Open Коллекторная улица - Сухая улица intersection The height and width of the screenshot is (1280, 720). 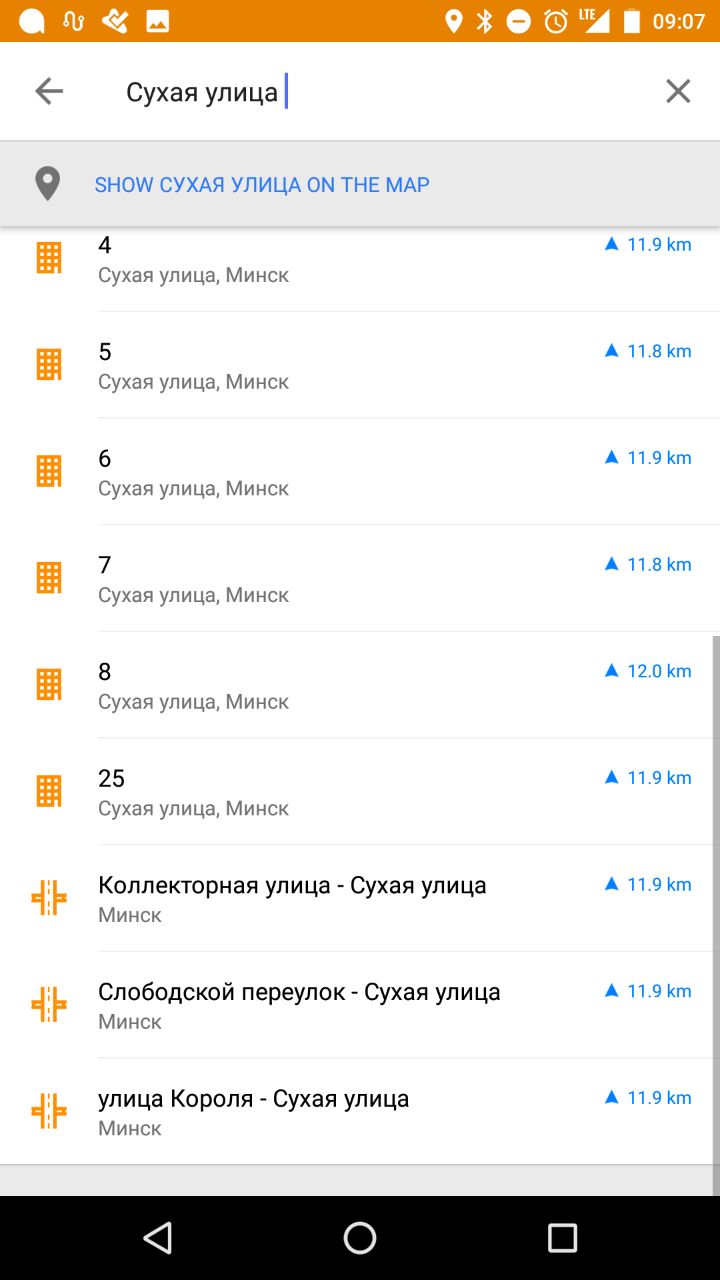(x=360, y=898)
